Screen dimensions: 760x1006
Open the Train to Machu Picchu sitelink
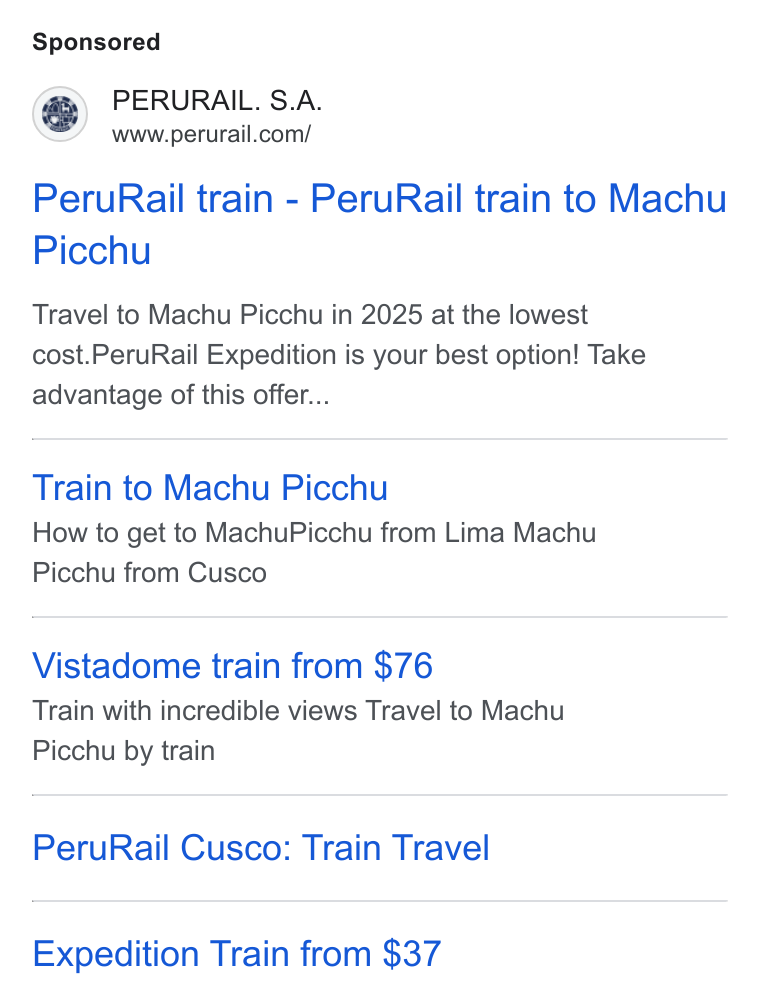[210, 488]
